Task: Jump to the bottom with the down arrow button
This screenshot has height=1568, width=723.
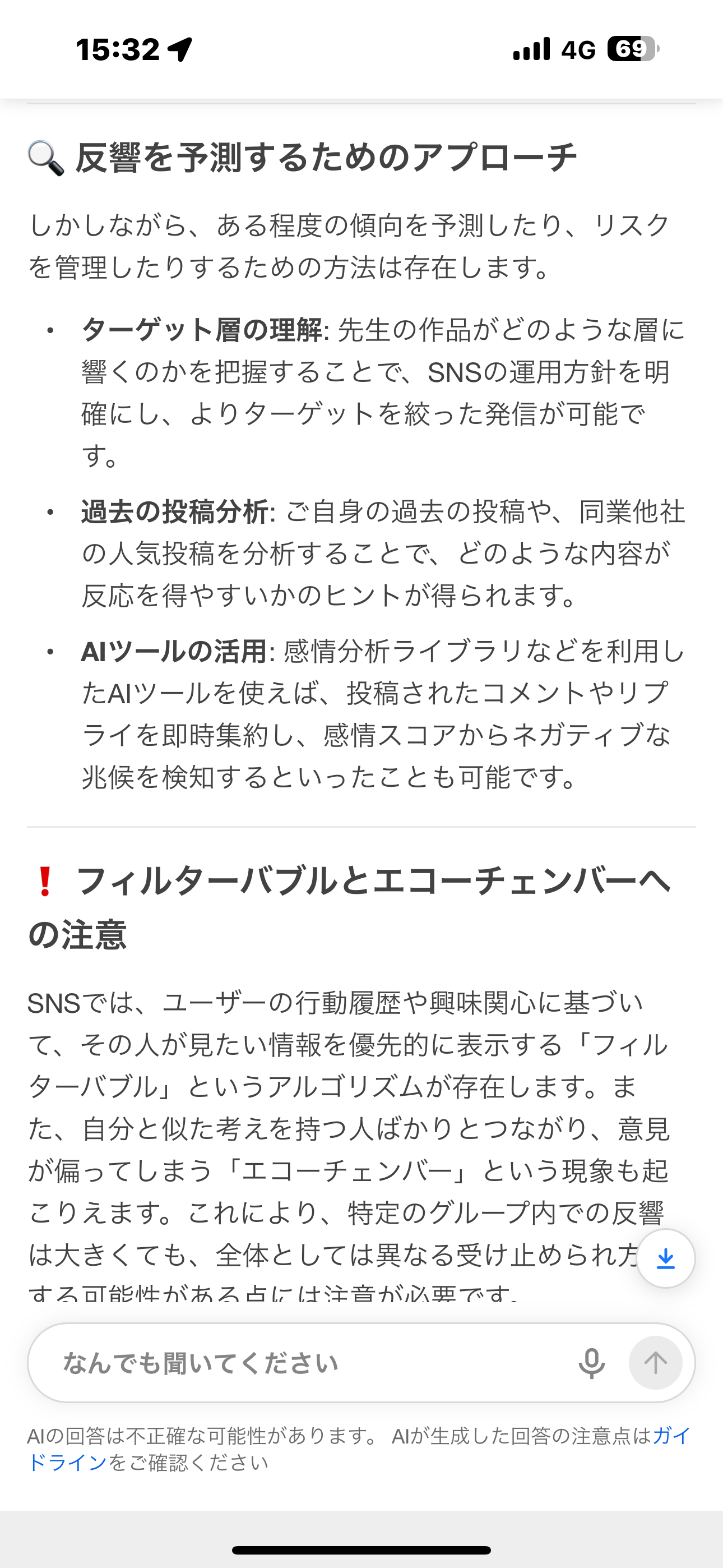Action: pyautogui.click(x=666, y=1258)
